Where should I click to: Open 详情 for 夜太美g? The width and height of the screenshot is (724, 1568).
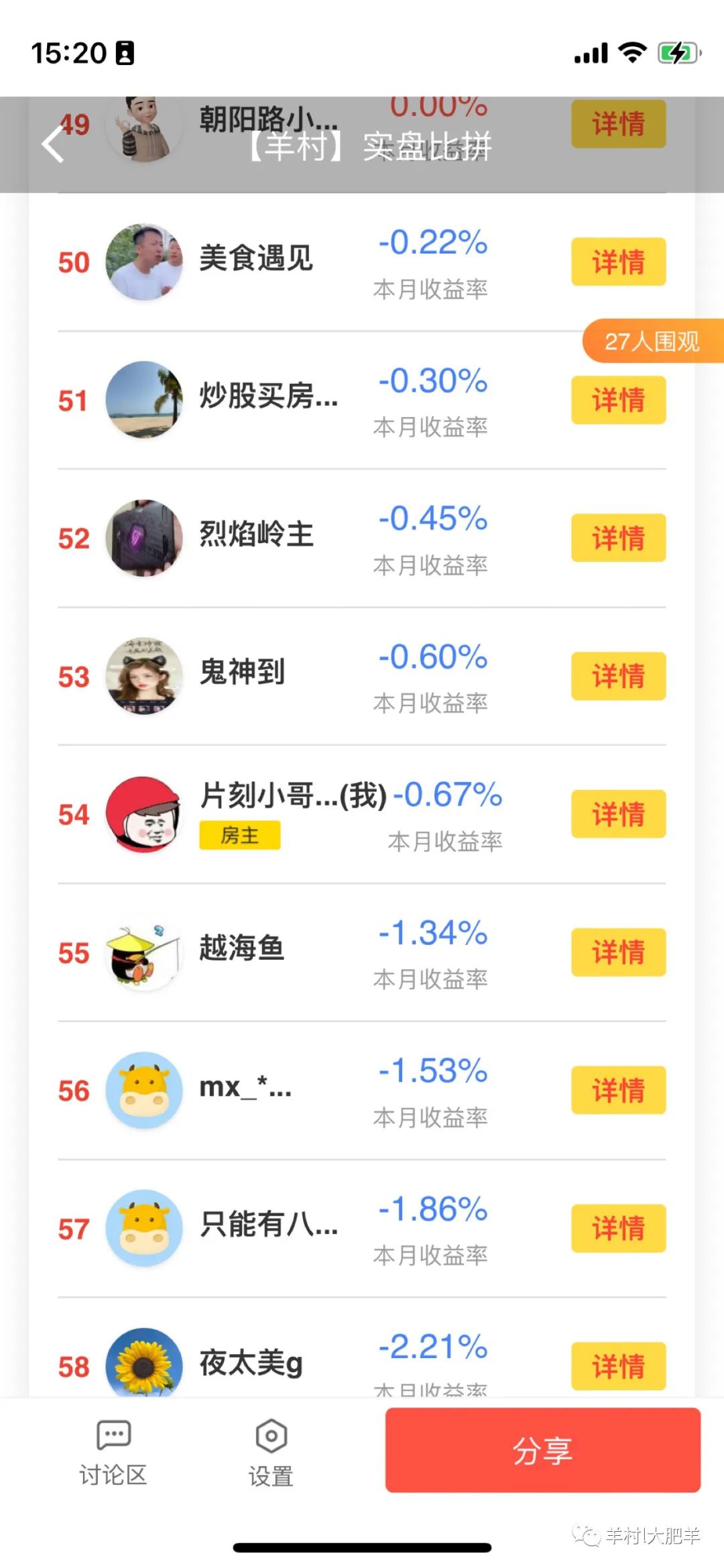coord(617,1365)
